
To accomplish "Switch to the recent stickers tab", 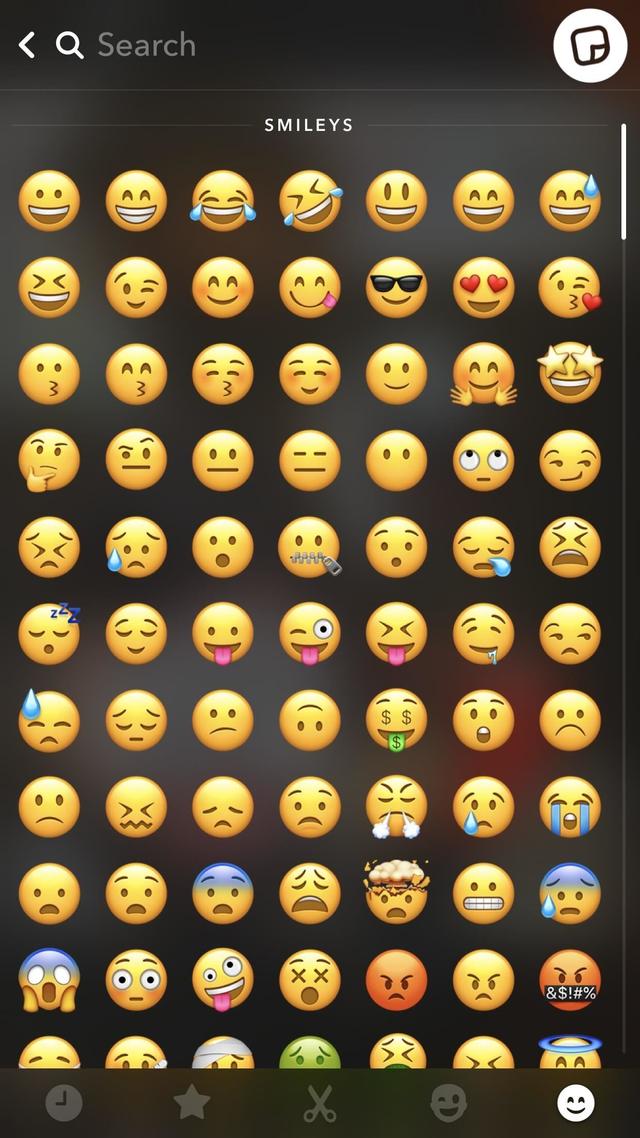I will (64, 1103).
